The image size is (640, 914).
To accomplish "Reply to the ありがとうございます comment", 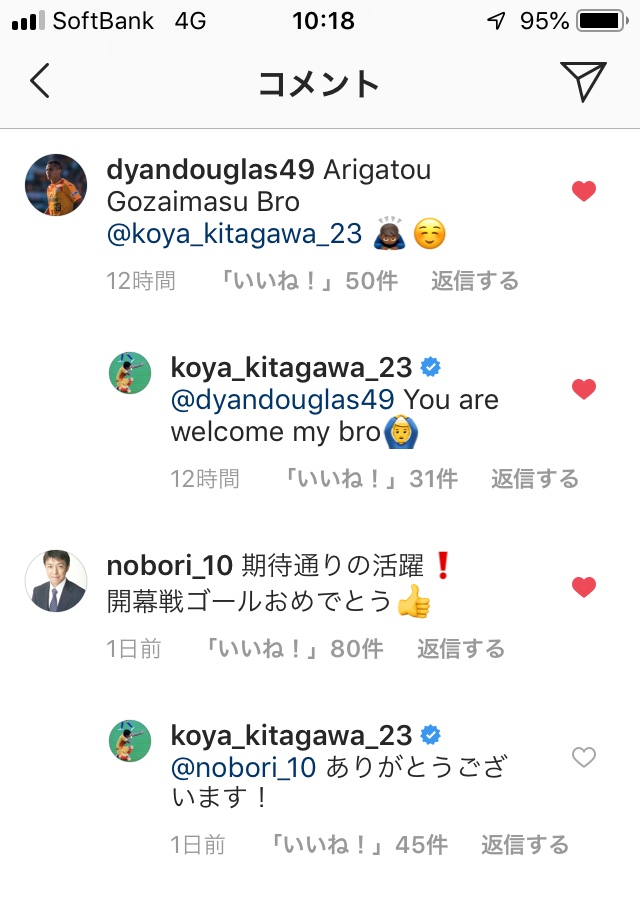I will (525, 845).
